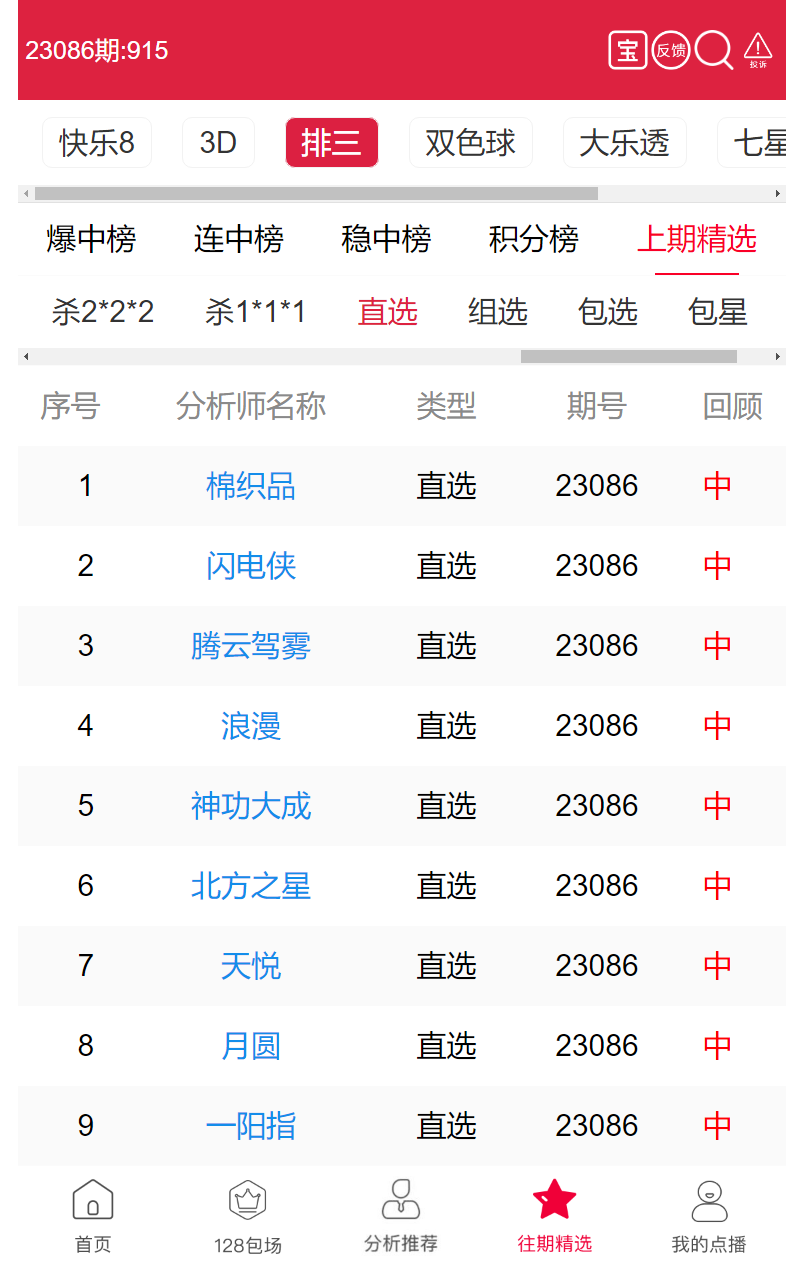Select the 杀2*2*2 filter
Screen dimensions: 803x1266
tap(103, 312)
